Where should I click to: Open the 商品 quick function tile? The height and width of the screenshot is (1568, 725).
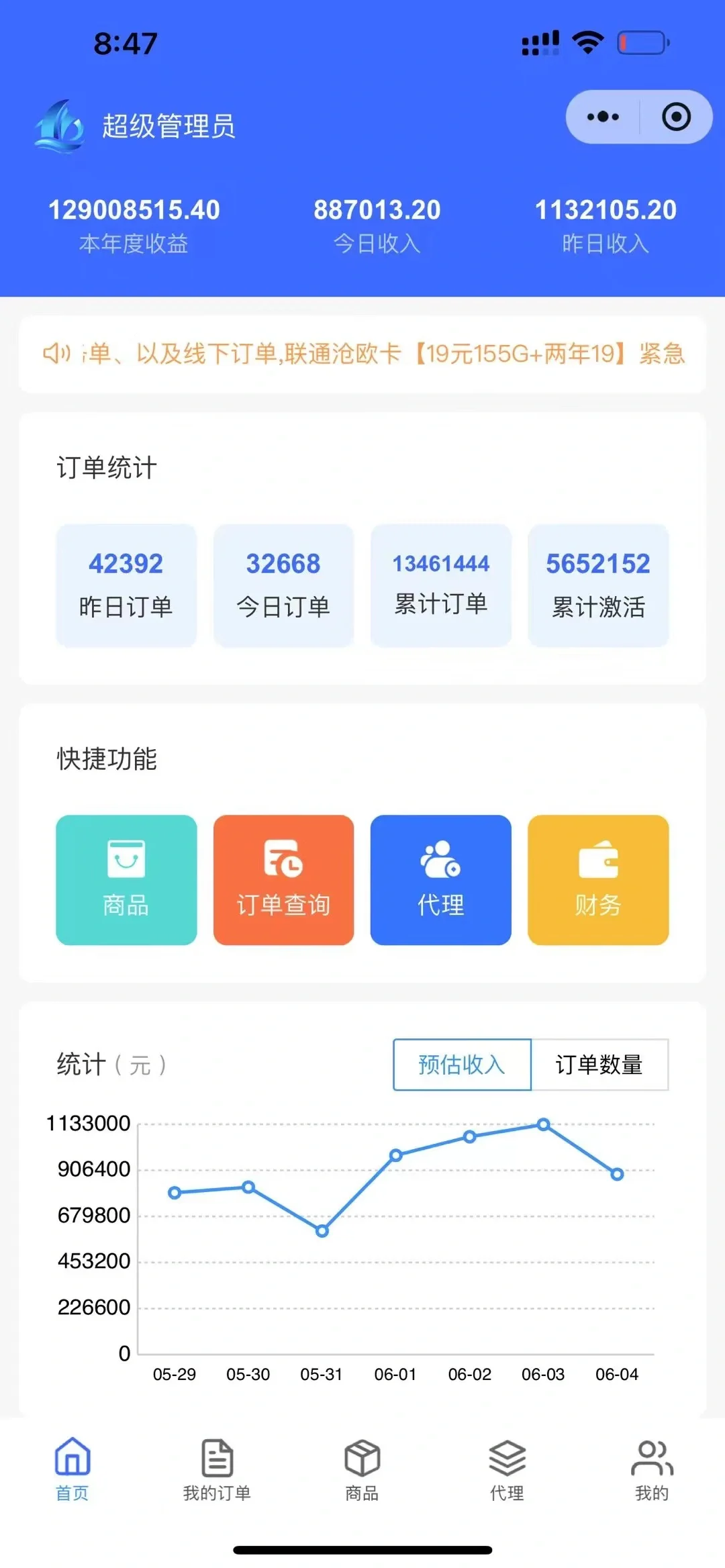click(x=126, y=879)
